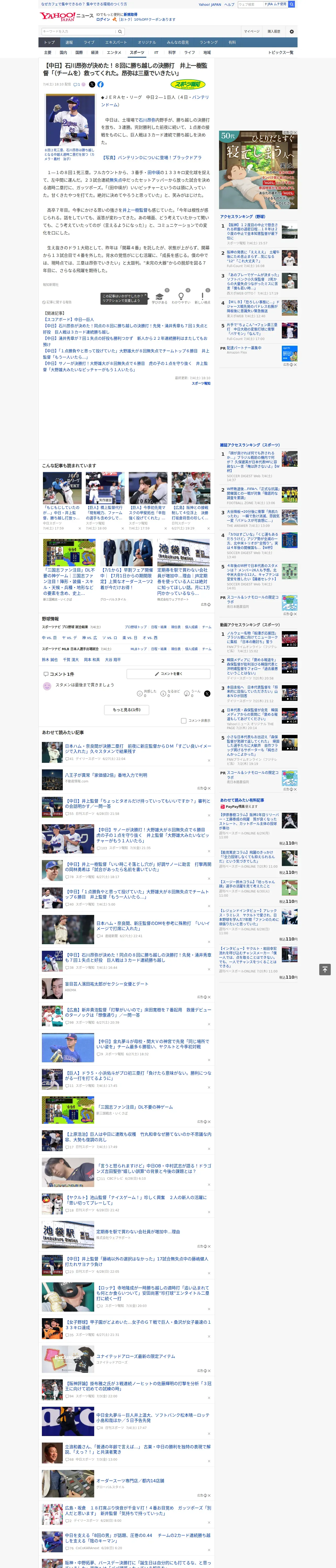React with わかりやすい lightbulb
Viewport: 336px width, 1568px height.
(181, 297)
